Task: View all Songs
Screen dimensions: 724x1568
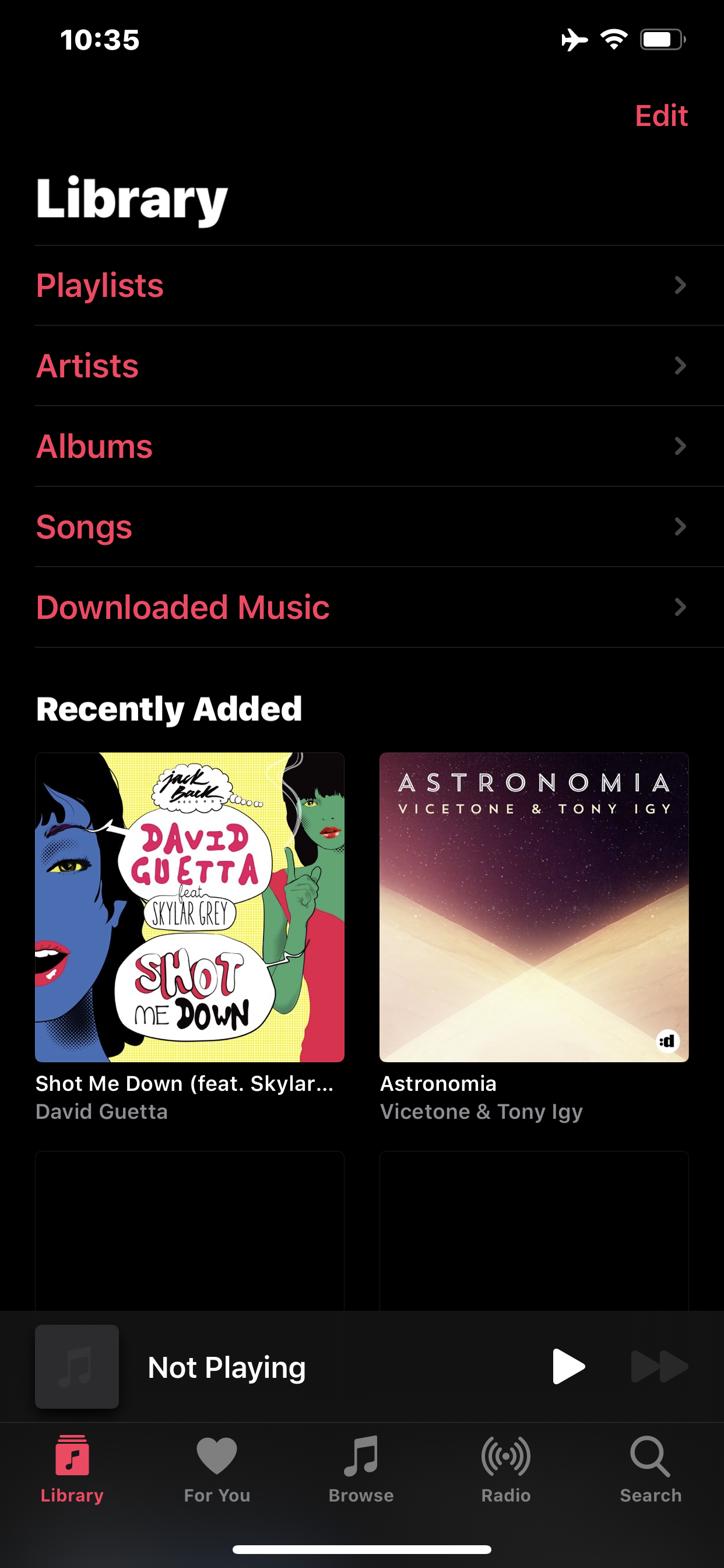Action: tap(361, 527)
